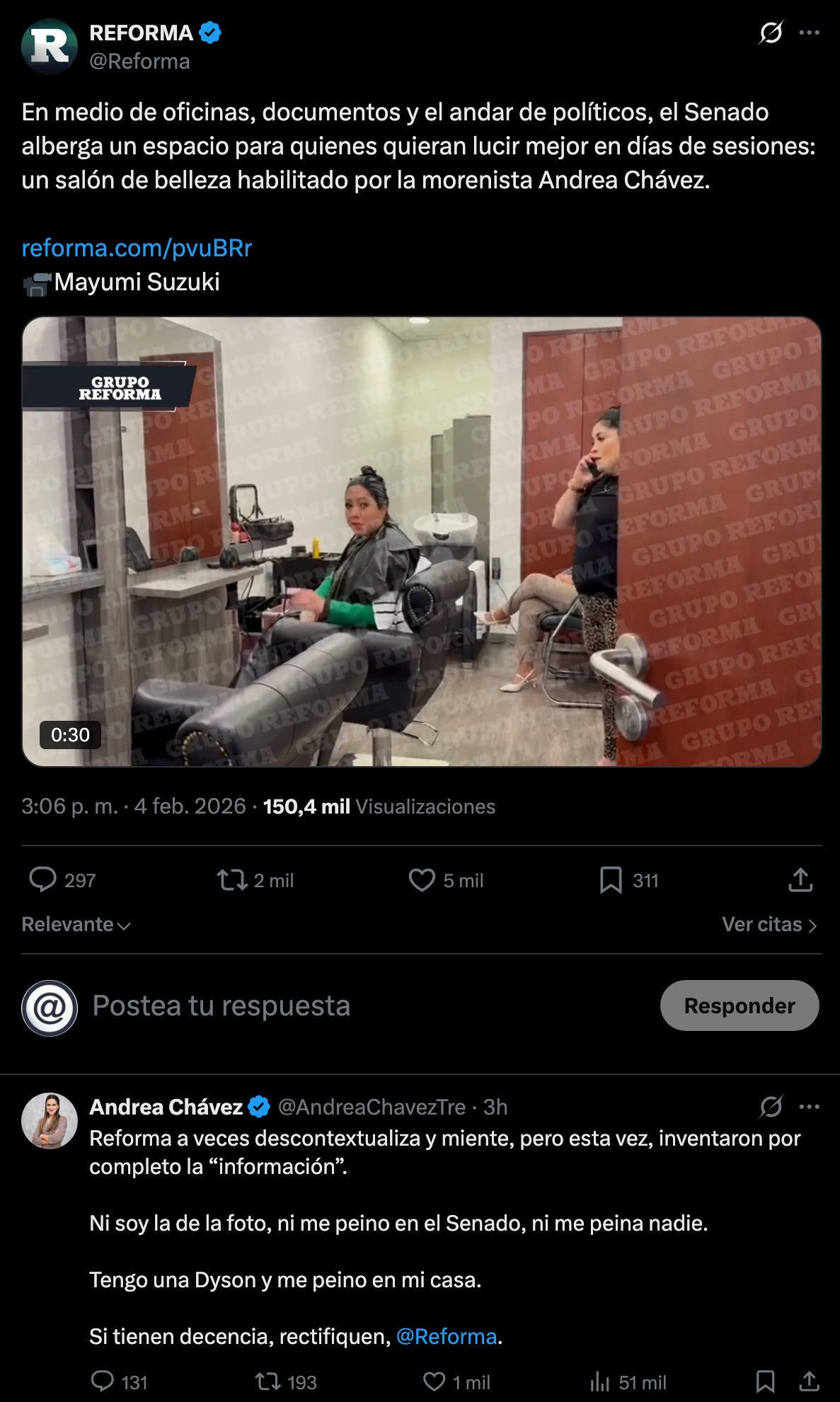The image size is (840, 1402).
Task: Bookmark REFORMA's post
Action: point(611,880)
